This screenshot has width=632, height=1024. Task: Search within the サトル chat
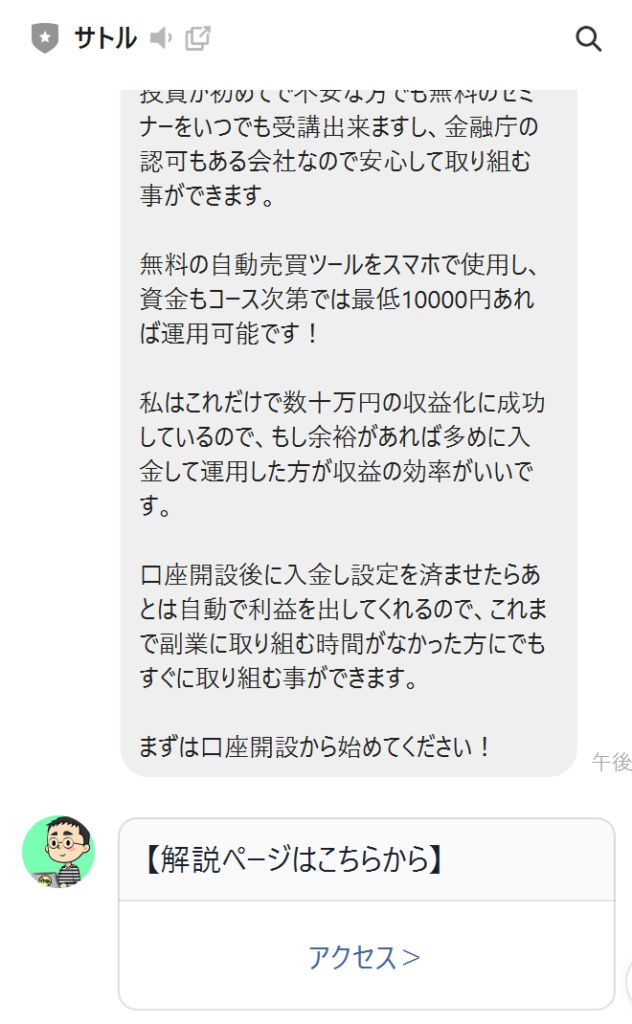[x=589, y=39]
